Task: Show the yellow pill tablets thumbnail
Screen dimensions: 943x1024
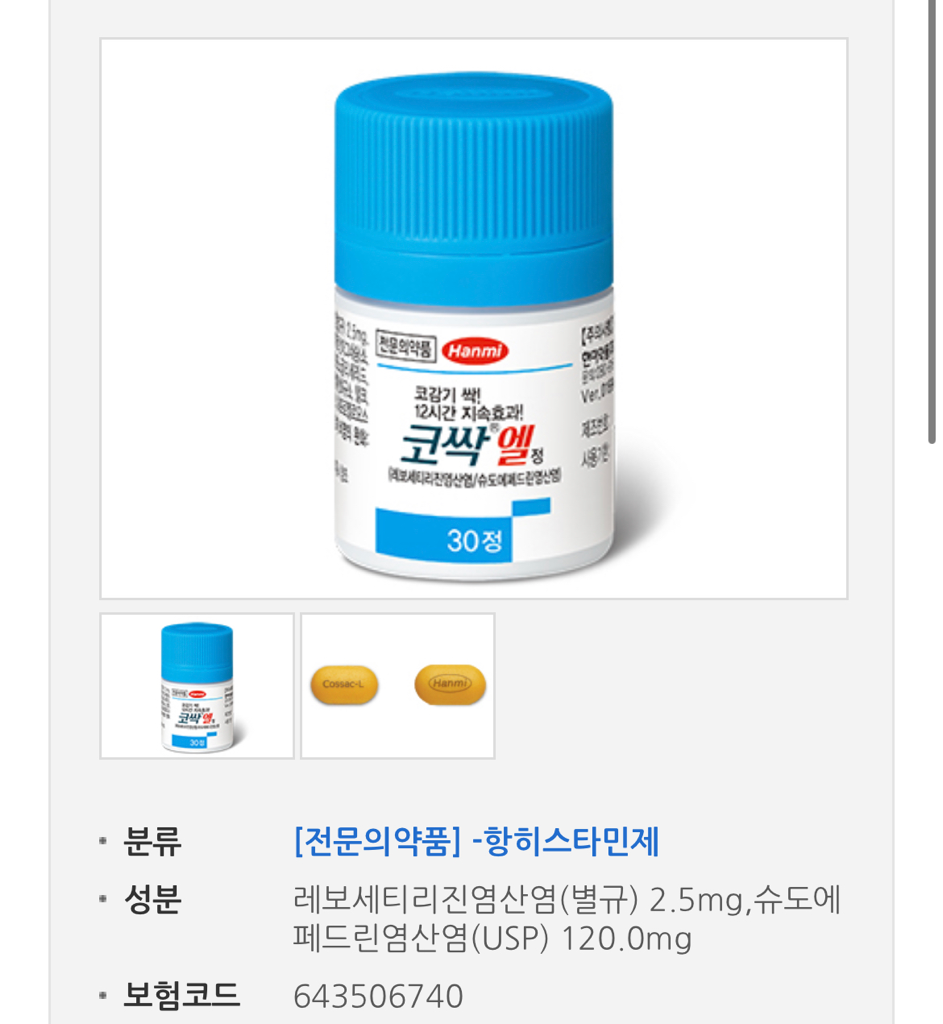Action: 398,686
